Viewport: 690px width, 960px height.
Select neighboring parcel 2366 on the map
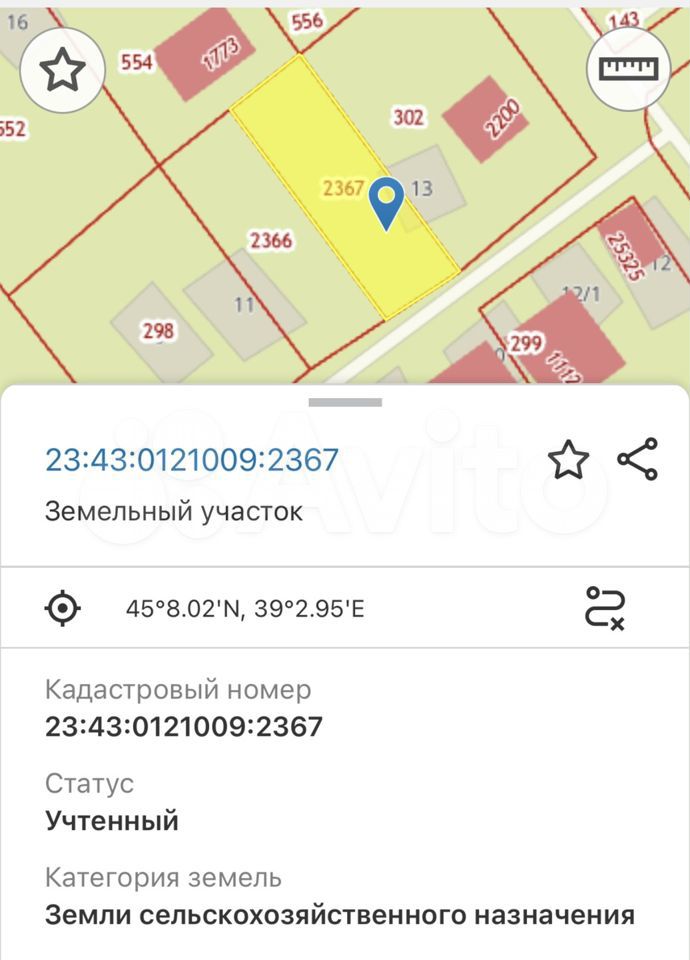pyautogui.click(x=271, y=240)
